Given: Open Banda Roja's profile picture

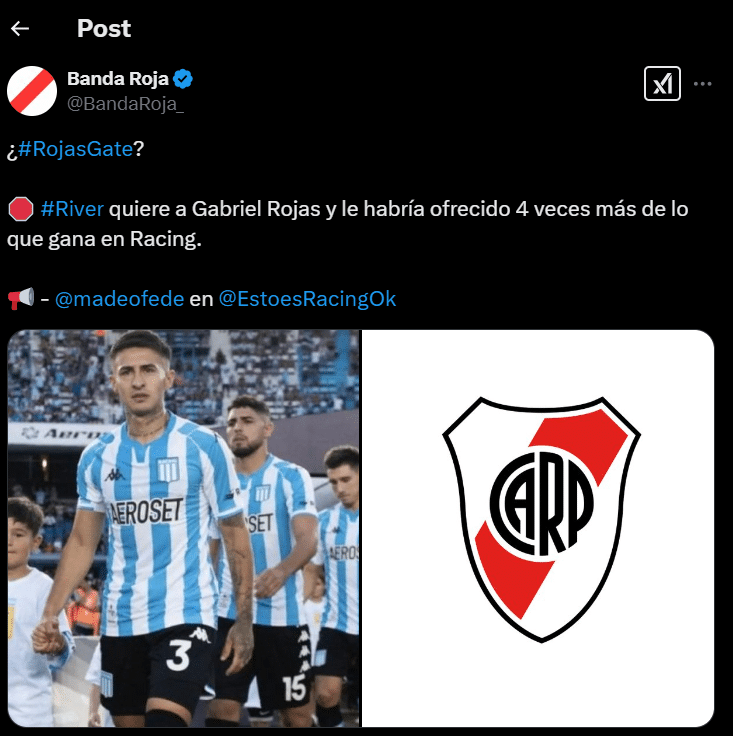Looking at the screenshot, I should coord(31,91).
